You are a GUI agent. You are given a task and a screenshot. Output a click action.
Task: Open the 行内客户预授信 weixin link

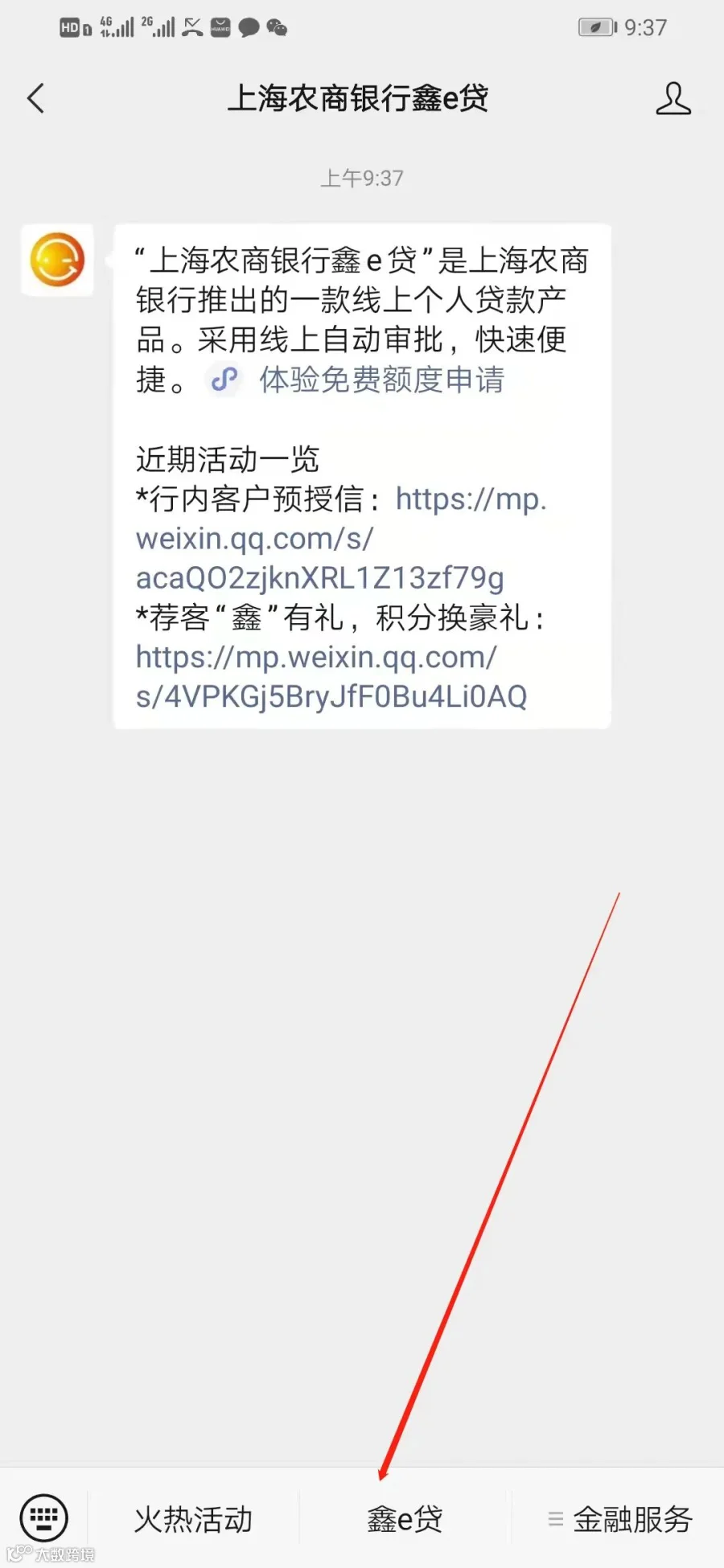[x=342, y=539]
